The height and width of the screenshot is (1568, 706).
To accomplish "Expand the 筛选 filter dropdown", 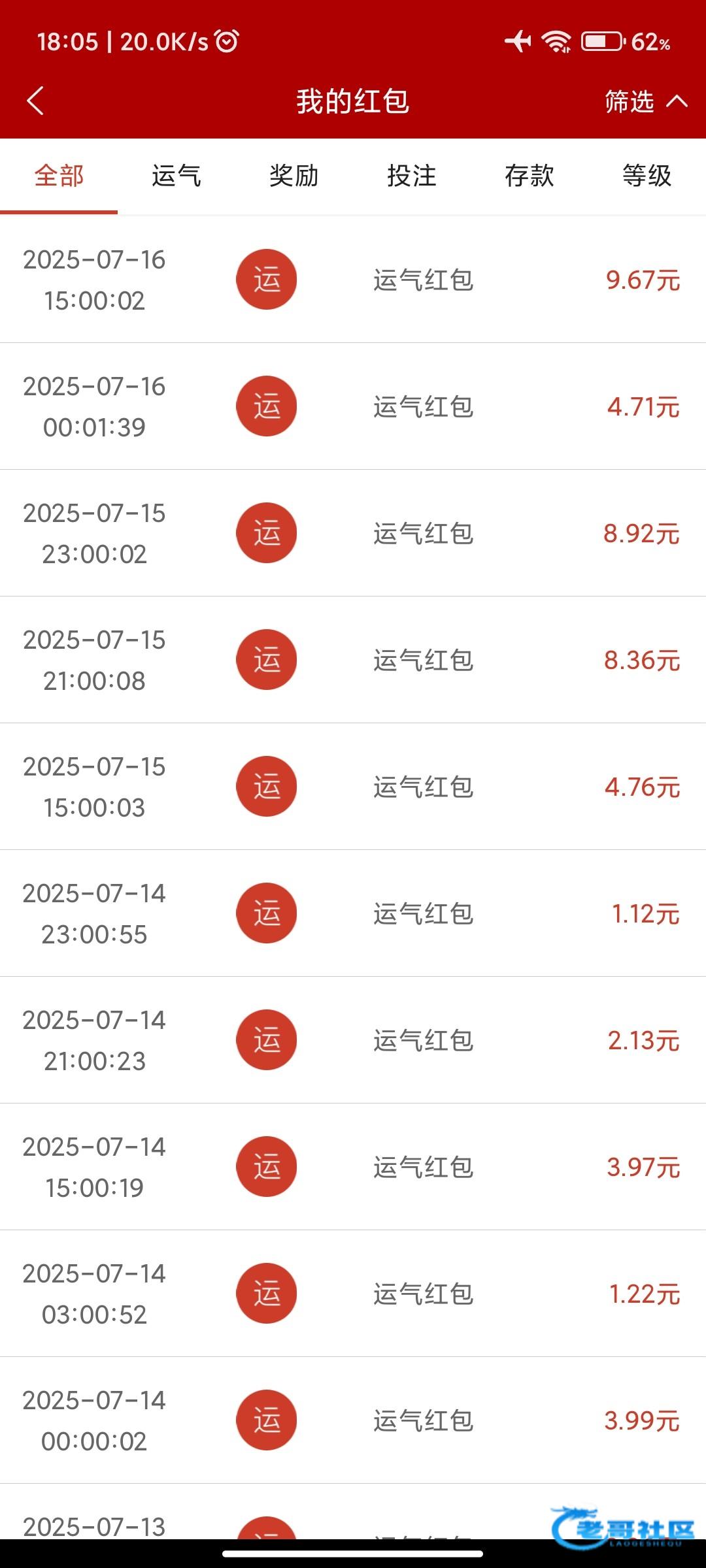I will pyautogui.click(x=645, y=101).
